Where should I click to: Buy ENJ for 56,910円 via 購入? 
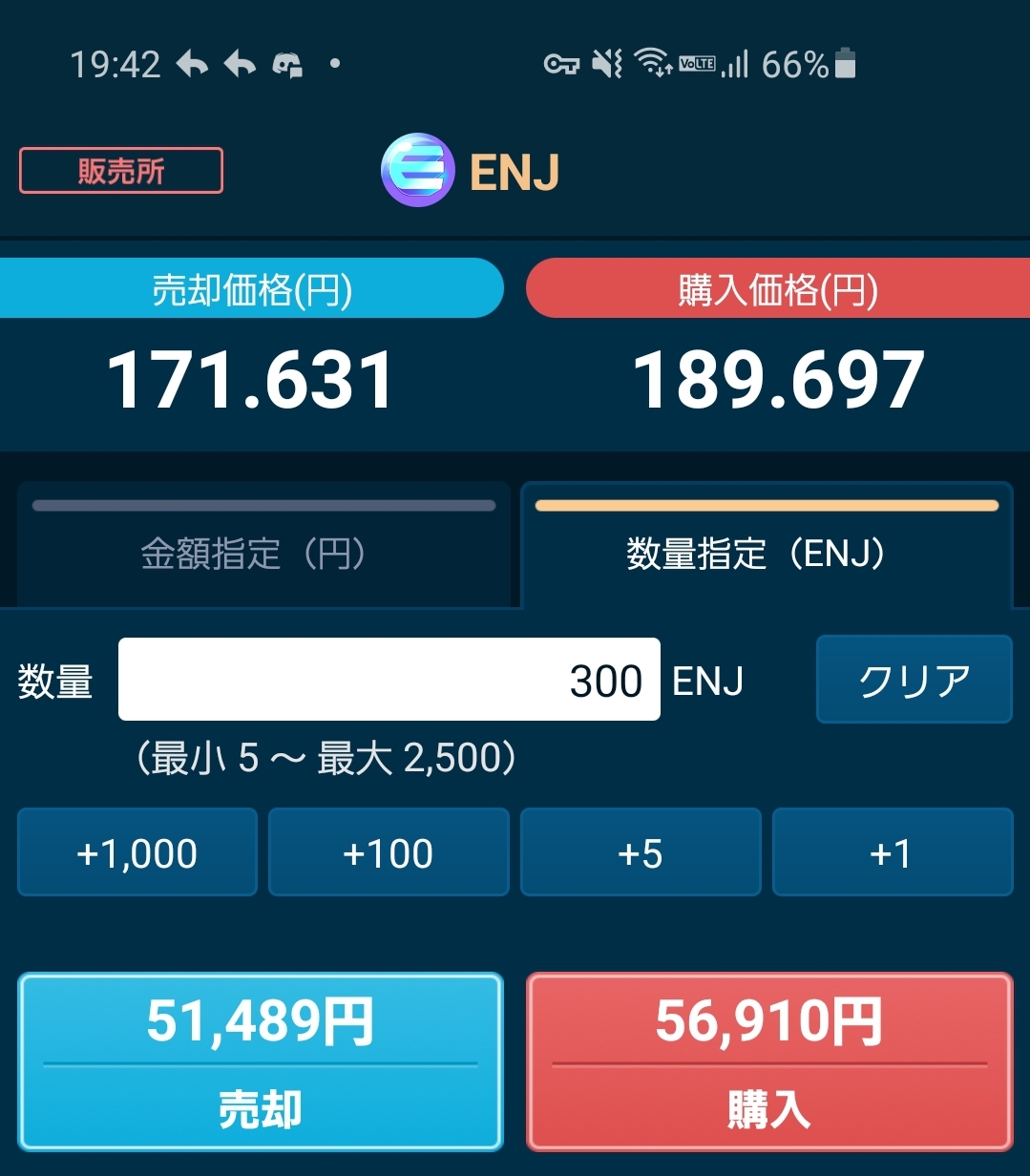point(768,1061)
